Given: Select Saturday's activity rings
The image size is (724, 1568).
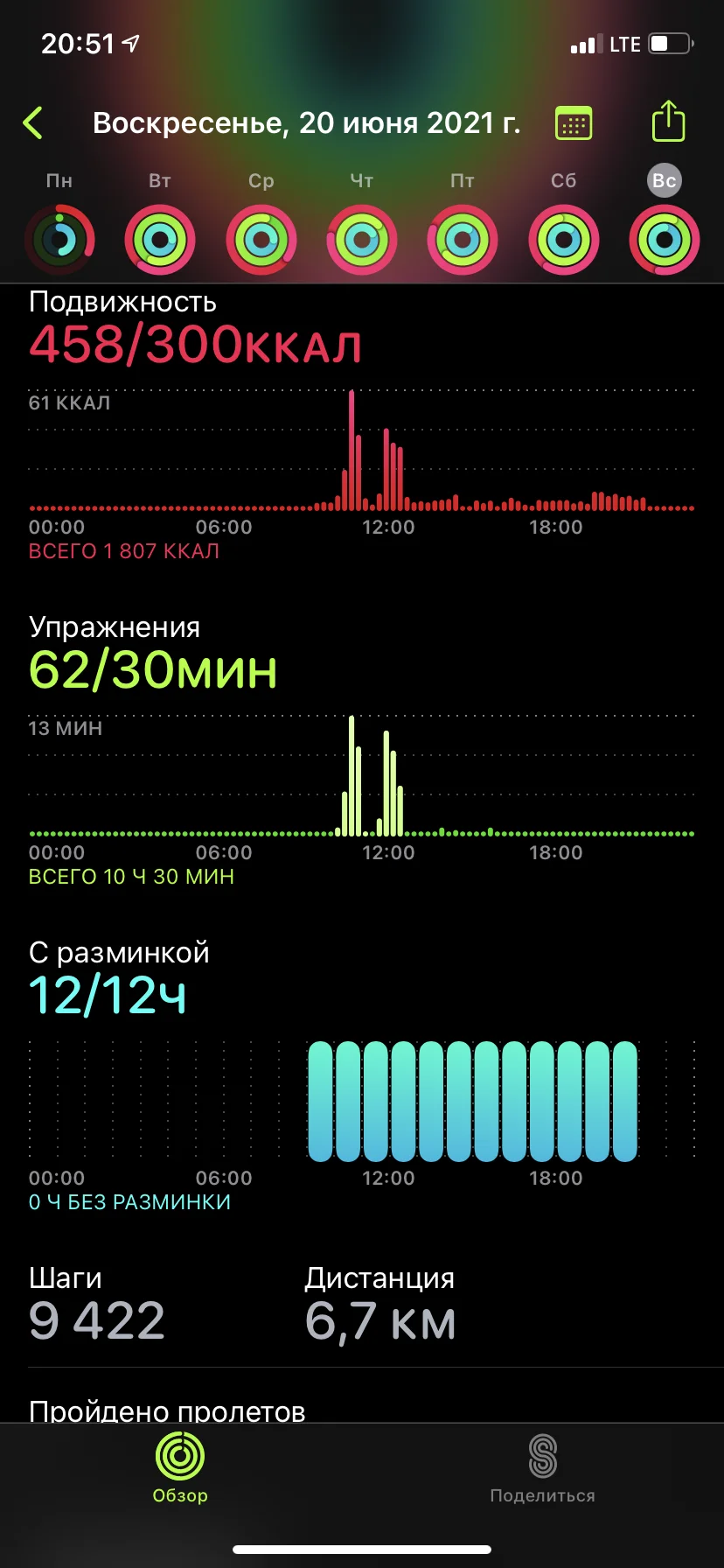Looking at the screenshot, I should (564, 239).
